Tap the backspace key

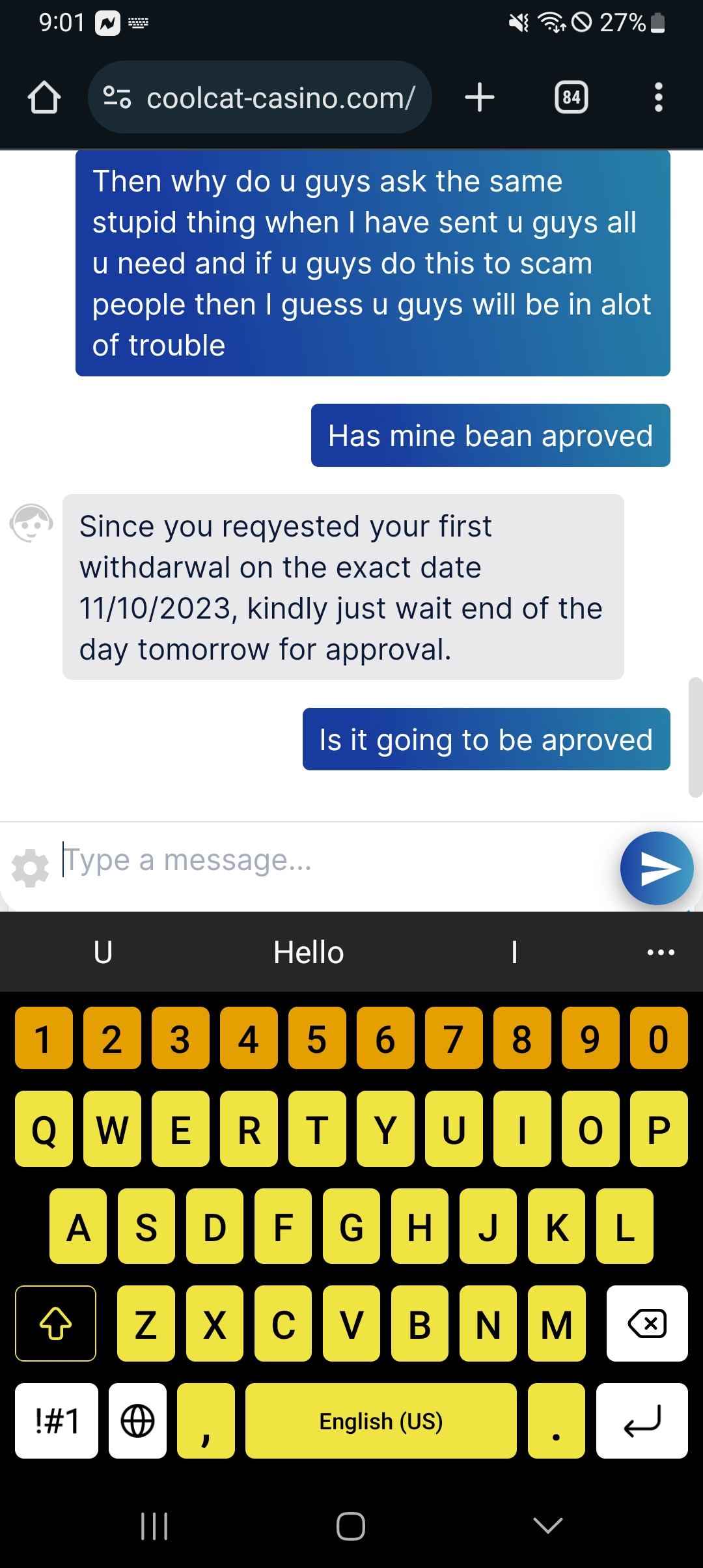(x=646, y=1324)
